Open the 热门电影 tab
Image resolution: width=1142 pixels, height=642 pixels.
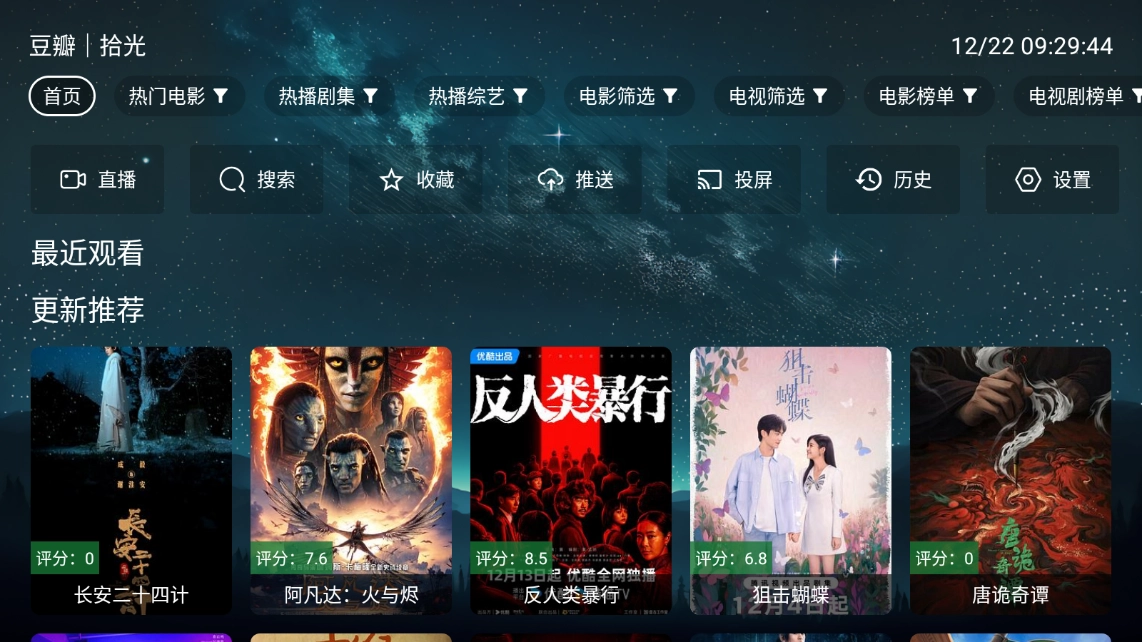pos(178,96)
